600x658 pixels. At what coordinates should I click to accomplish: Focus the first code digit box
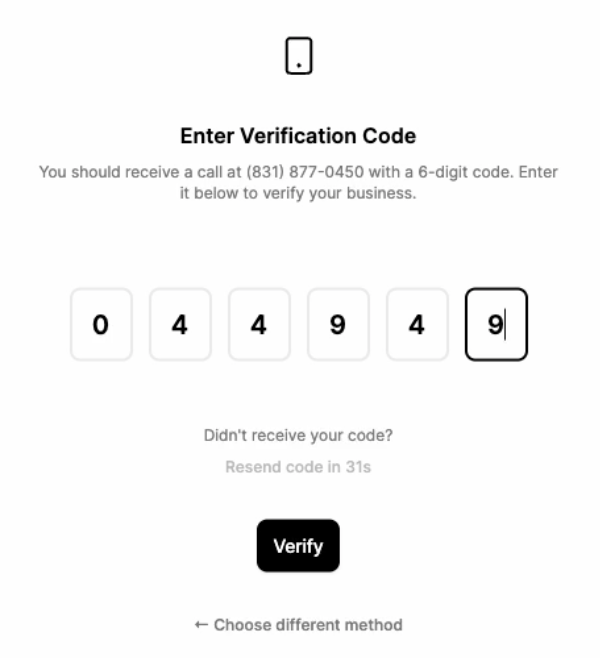(x=101, y=324)
